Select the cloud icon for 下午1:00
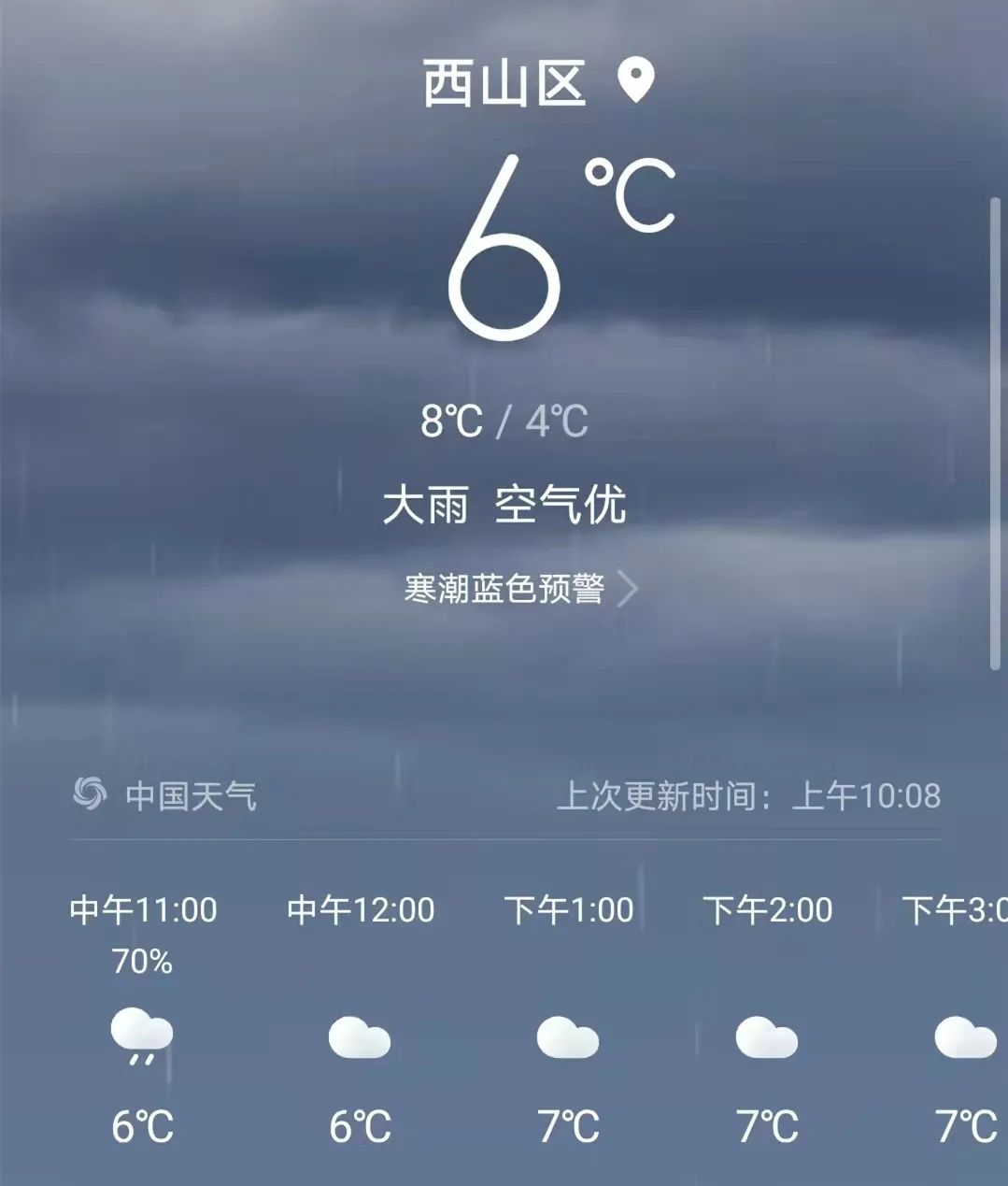Image resolution: width=1008 pixels, height=1186 pixels. [x=567, y=1035]
